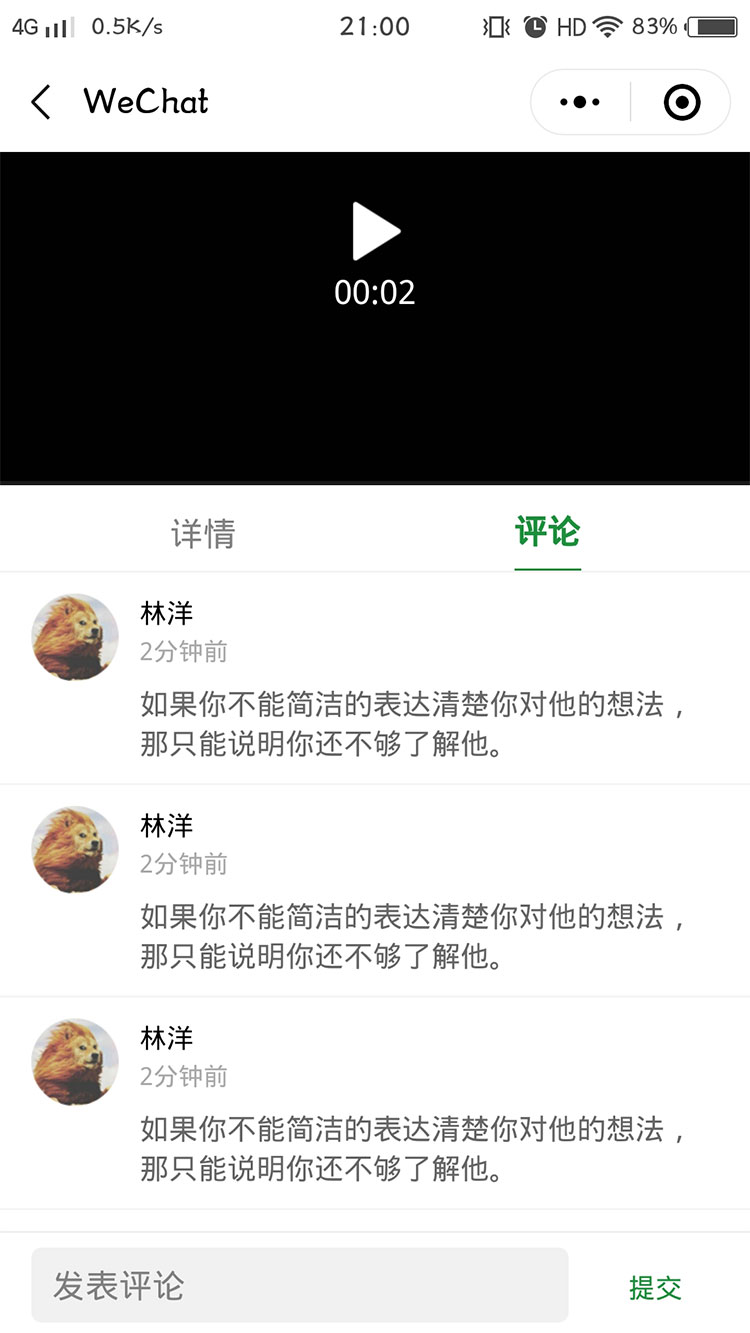Select the 评论 tab
Viewport: 750px width, 1333px height.
pyautogui.click(x=547, y=531)
